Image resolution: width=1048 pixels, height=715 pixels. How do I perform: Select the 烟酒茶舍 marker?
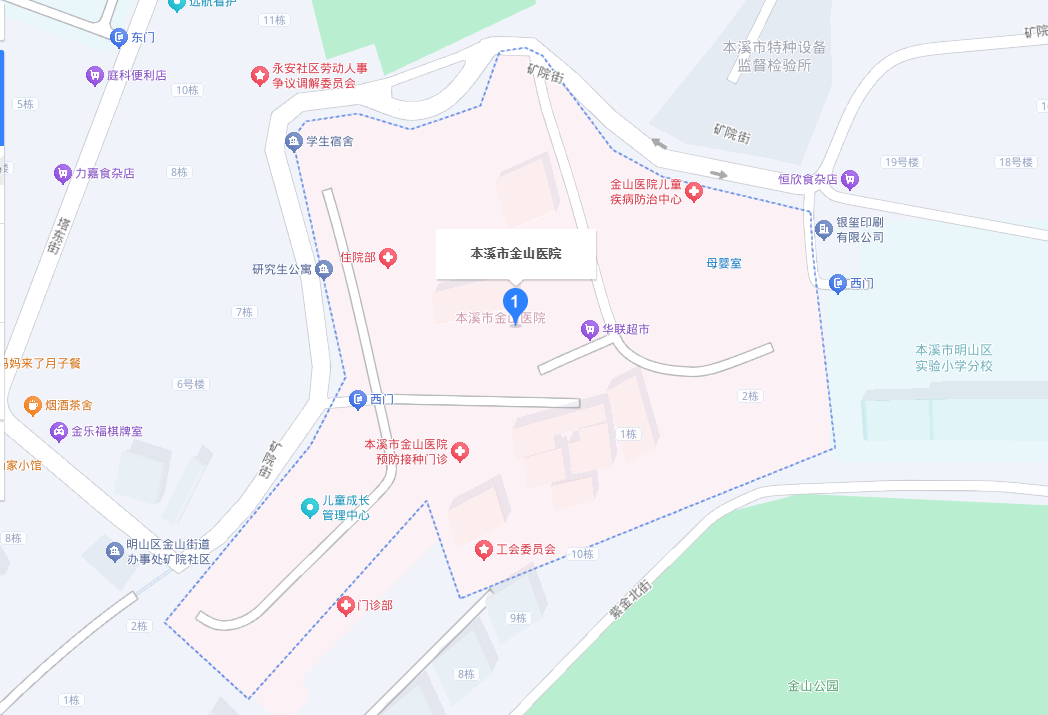tap(32, 405)
